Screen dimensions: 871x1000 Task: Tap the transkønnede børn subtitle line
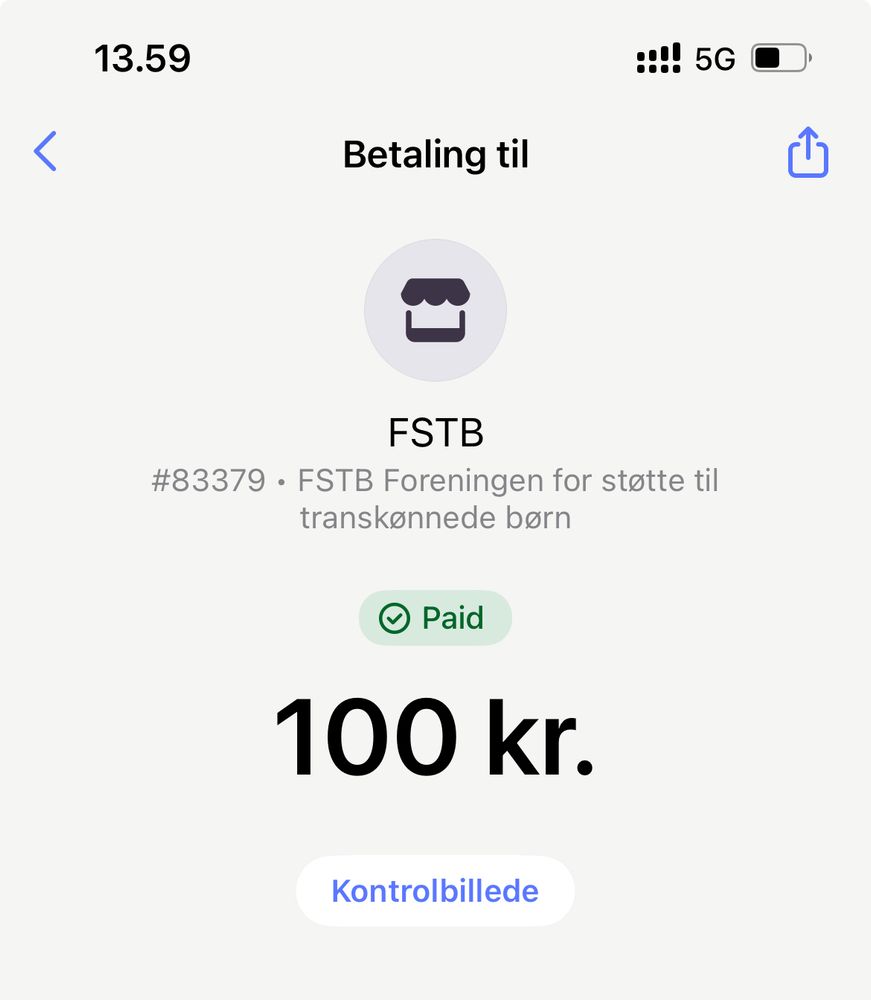click(436, 518)
